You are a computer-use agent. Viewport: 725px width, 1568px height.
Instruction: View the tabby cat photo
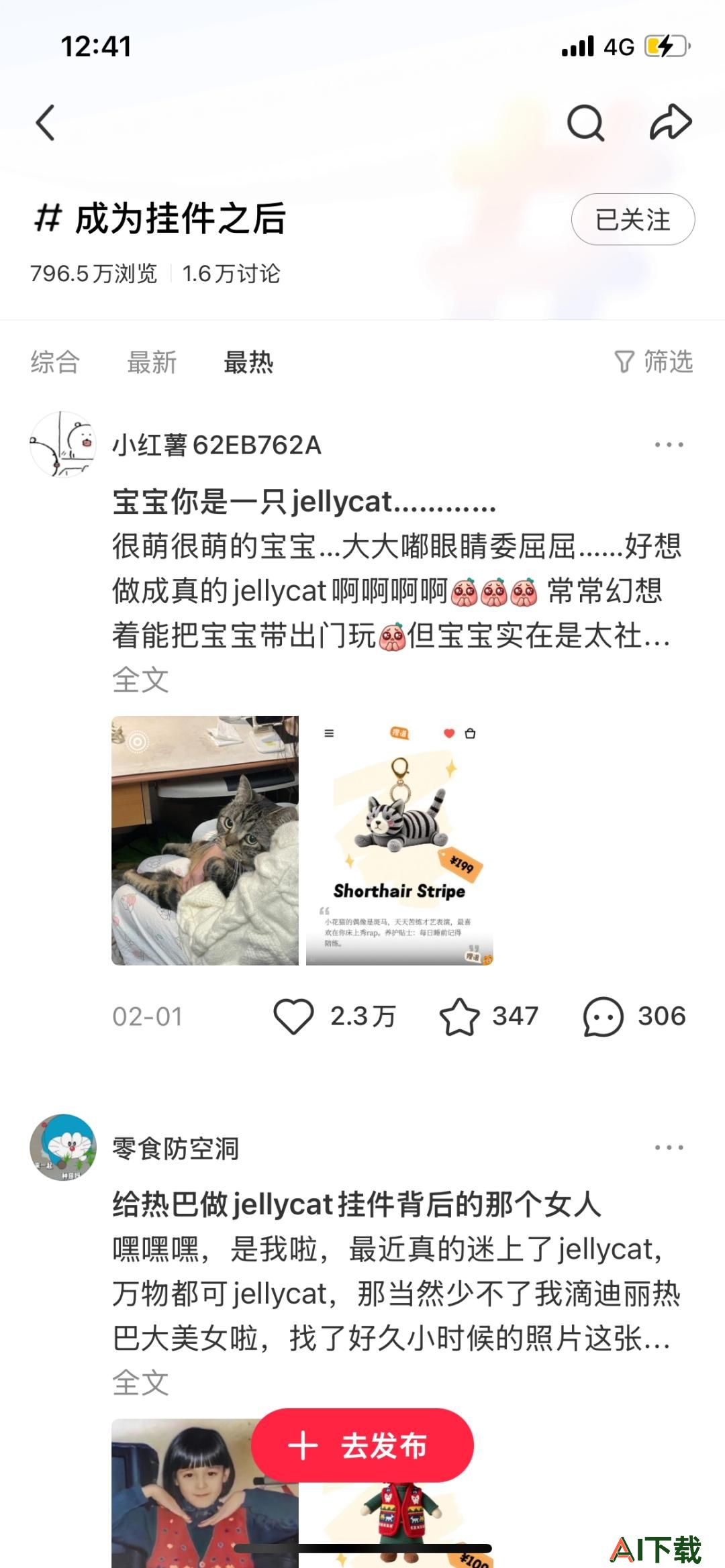tap(205, 840)
